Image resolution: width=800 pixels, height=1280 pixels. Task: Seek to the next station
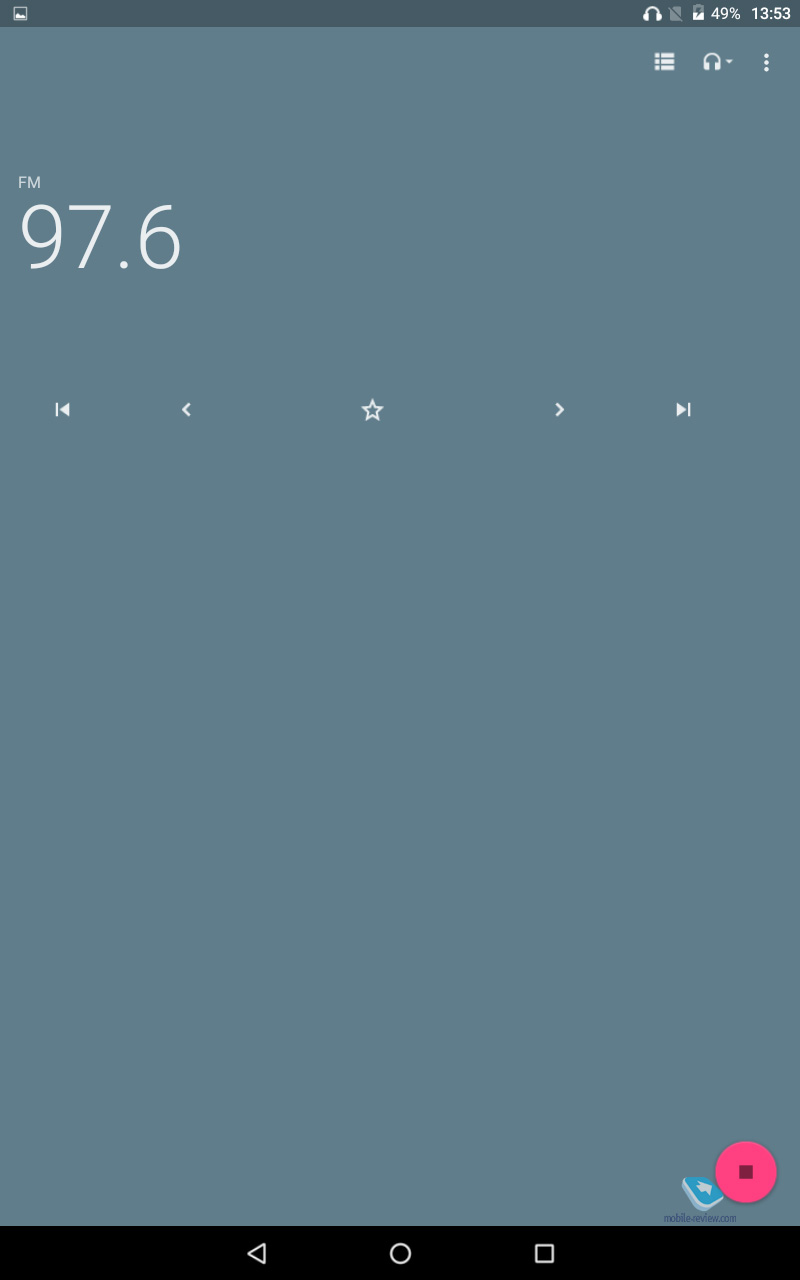683,409
